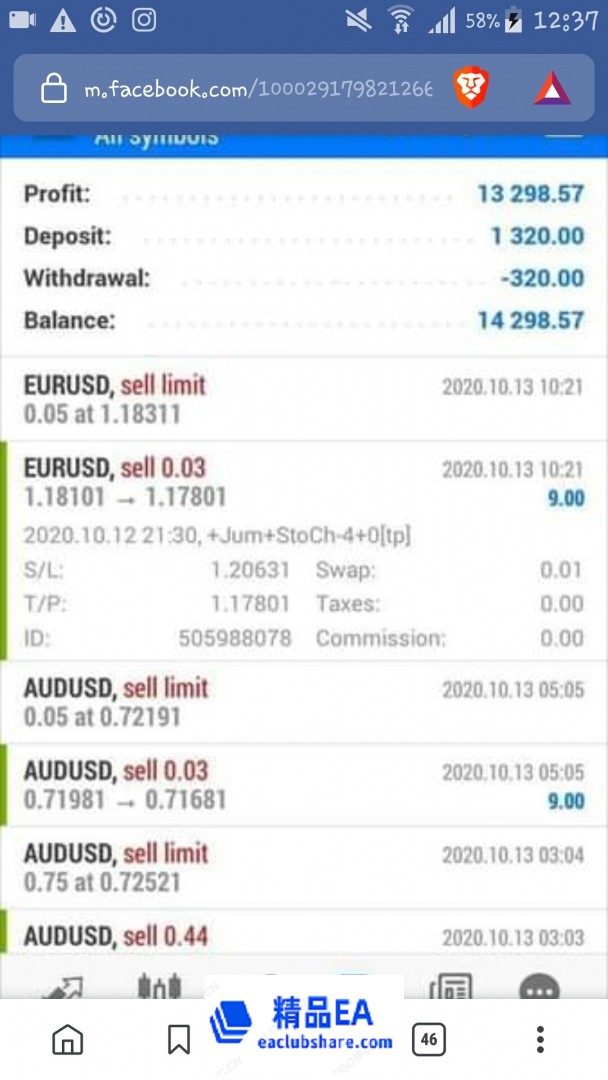The width and height of the screenshot is (608, 1080).
Task: Go to the browser home page
Action: (x=67, y=1040)
